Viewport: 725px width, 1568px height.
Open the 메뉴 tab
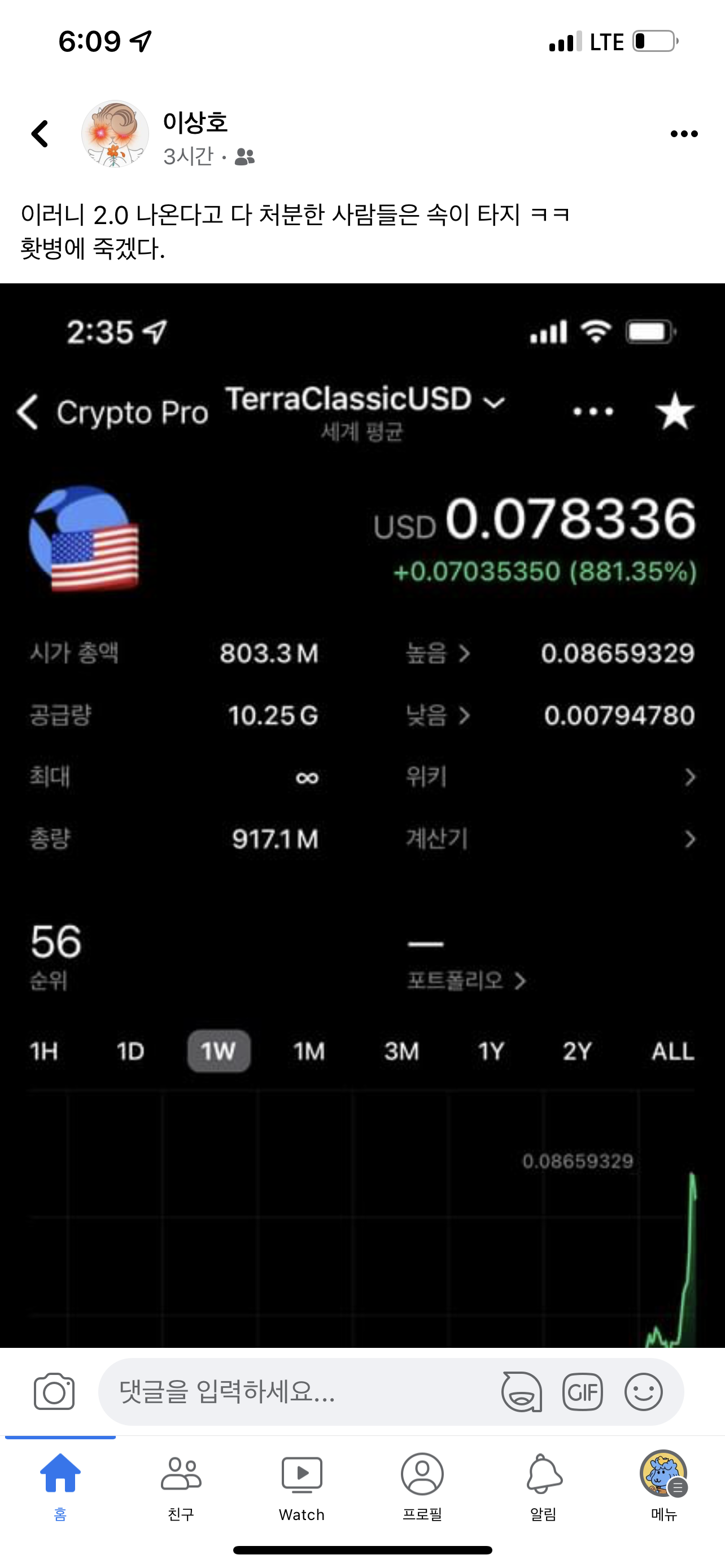click(x=663, y=1485)
